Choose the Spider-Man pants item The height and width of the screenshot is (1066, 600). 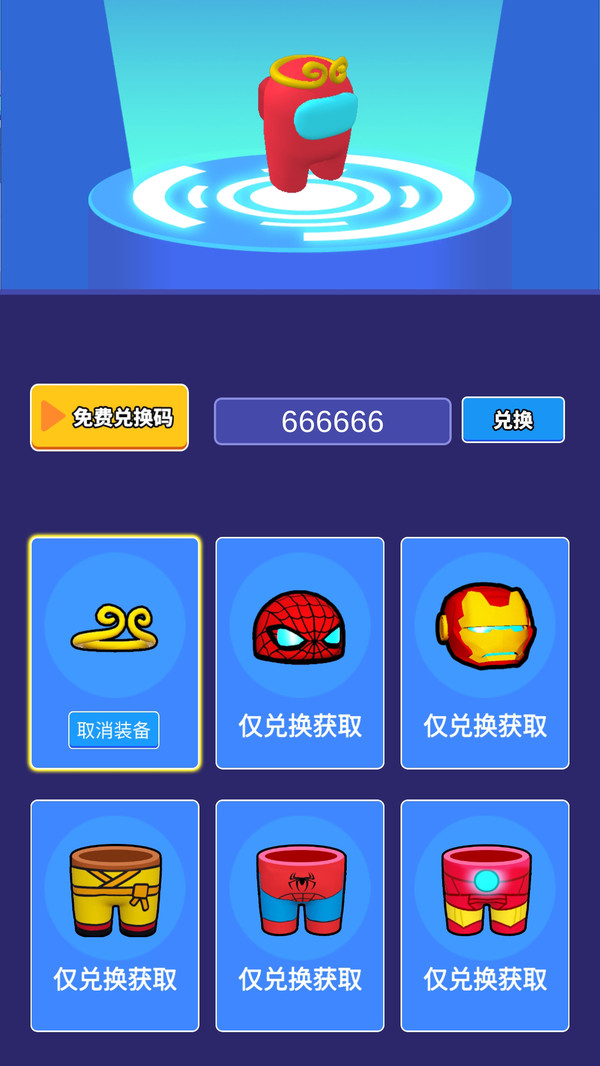pos(300,915)
